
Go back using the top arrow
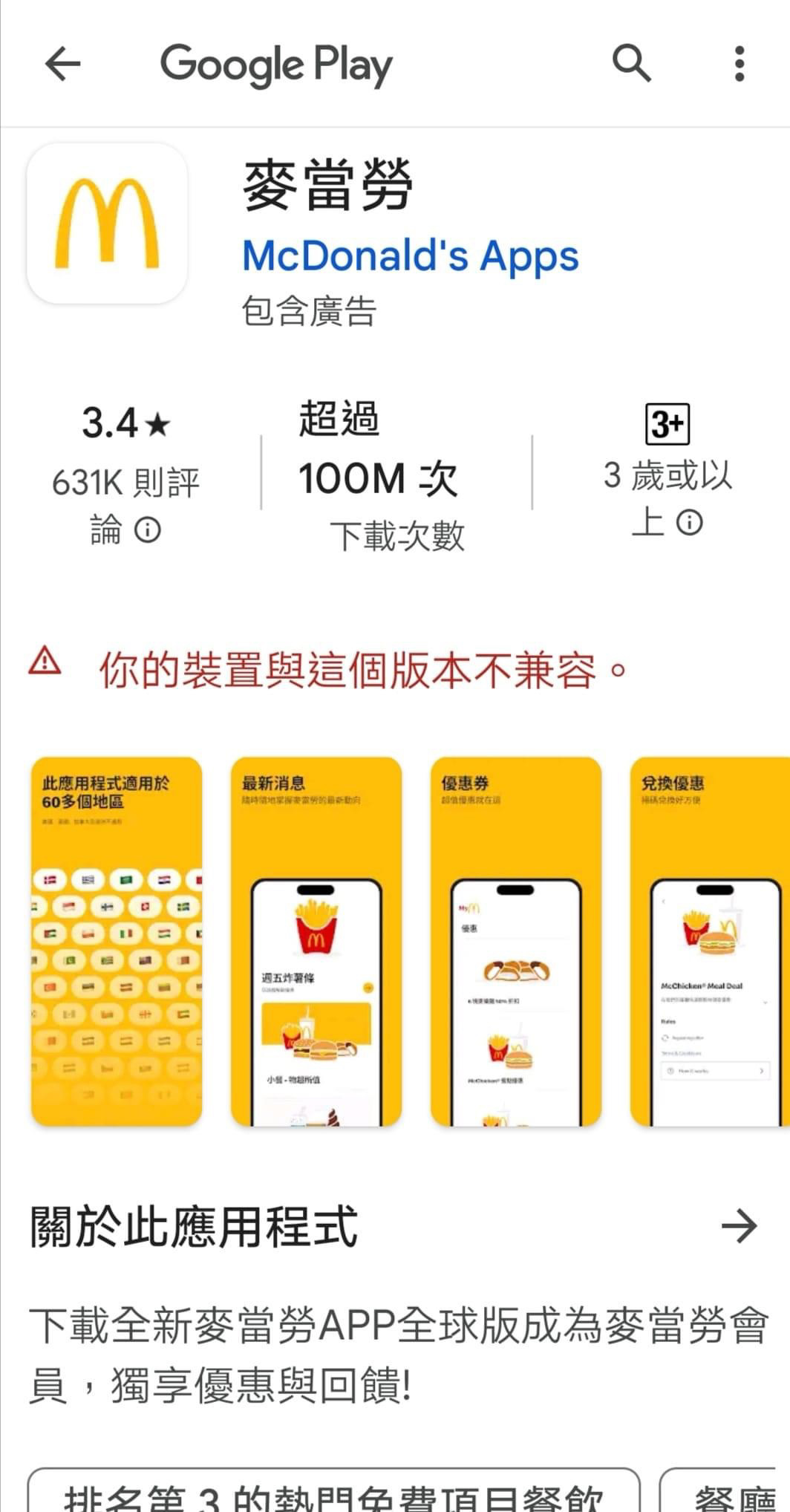[63, 64]
